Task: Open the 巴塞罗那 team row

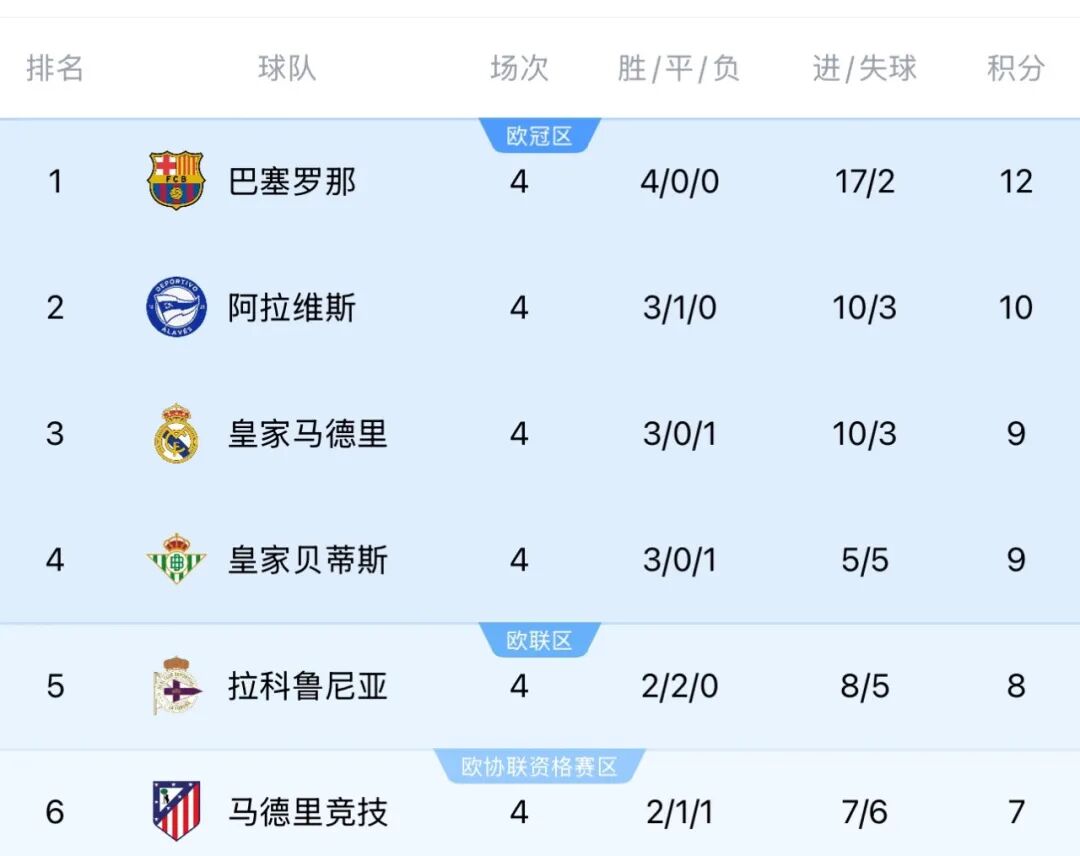Action: click(x=540, y=182)
